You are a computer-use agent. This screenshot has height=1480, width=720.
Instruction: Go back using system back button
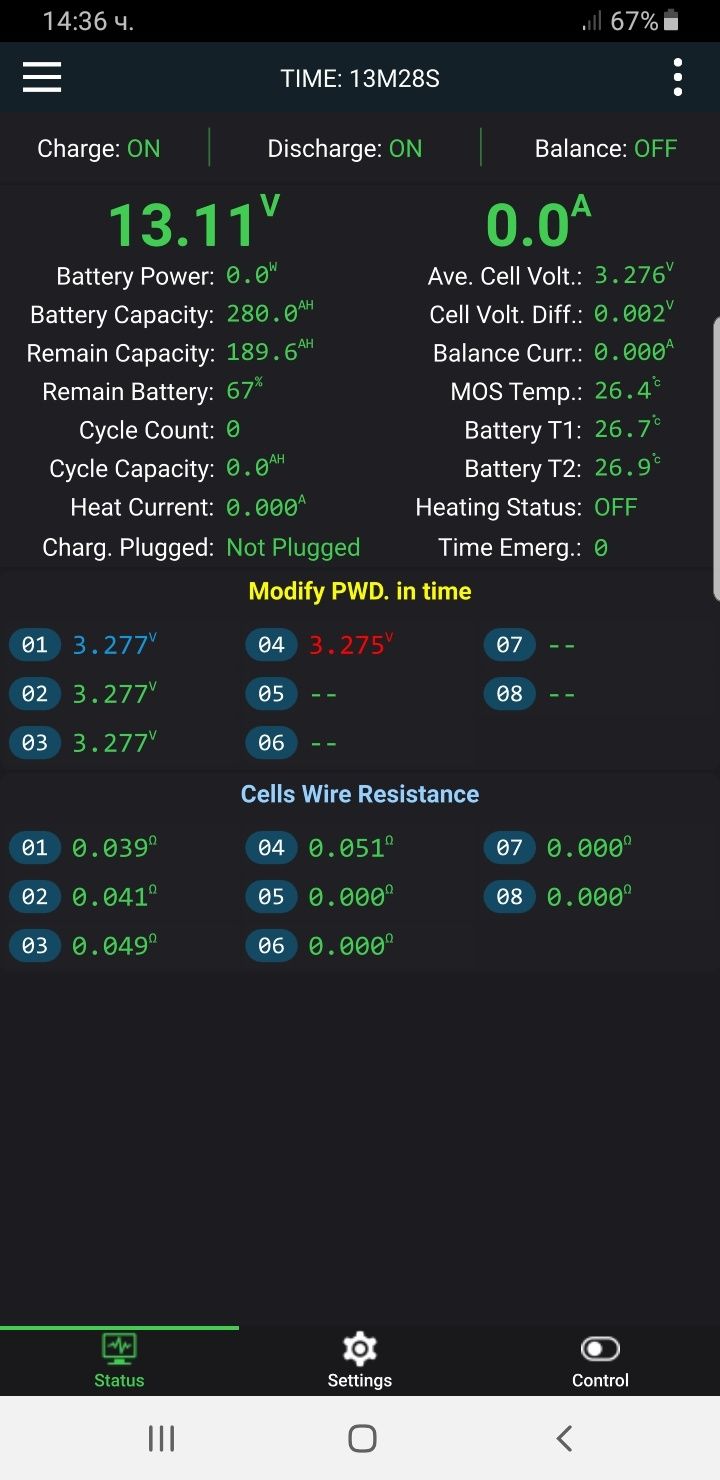point(564,1438)
